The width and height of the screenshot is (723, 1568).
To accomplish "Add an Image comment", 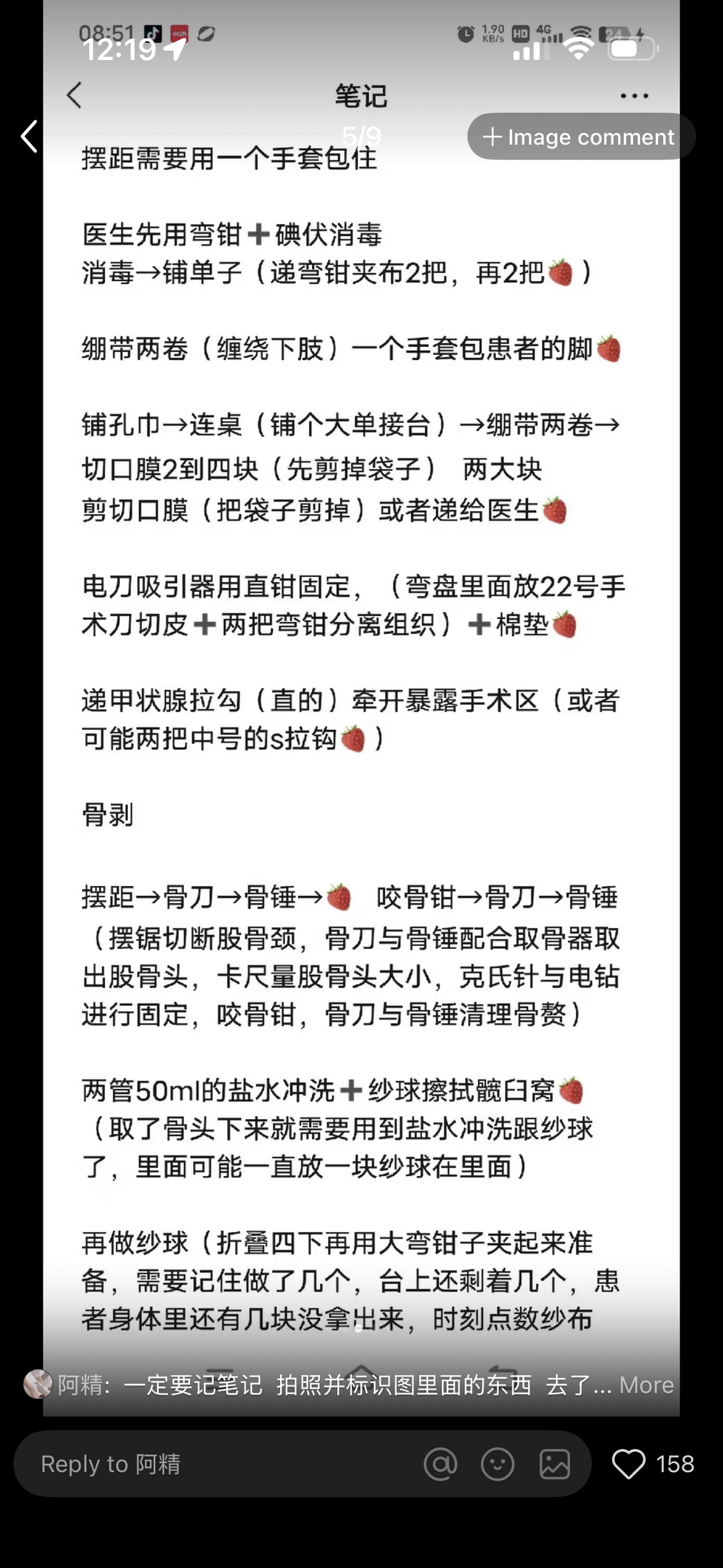I will (580, 137).
